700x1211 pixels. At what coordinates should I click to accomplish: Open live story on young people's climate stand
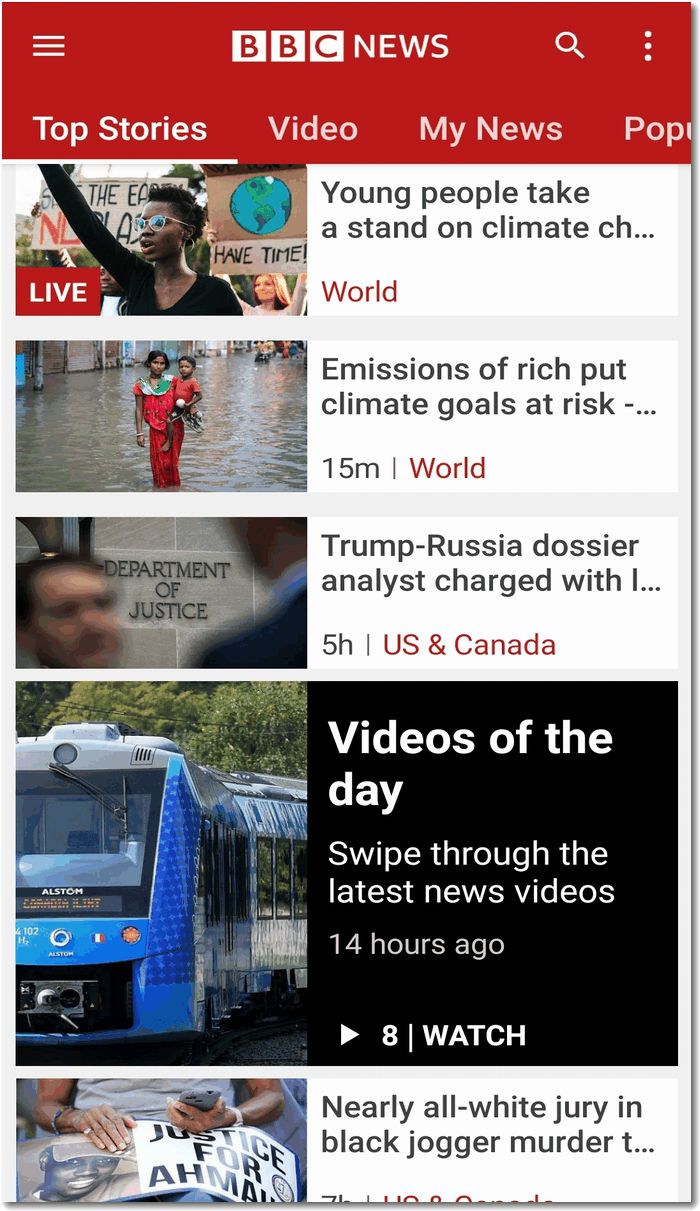(x=488, y=211)
